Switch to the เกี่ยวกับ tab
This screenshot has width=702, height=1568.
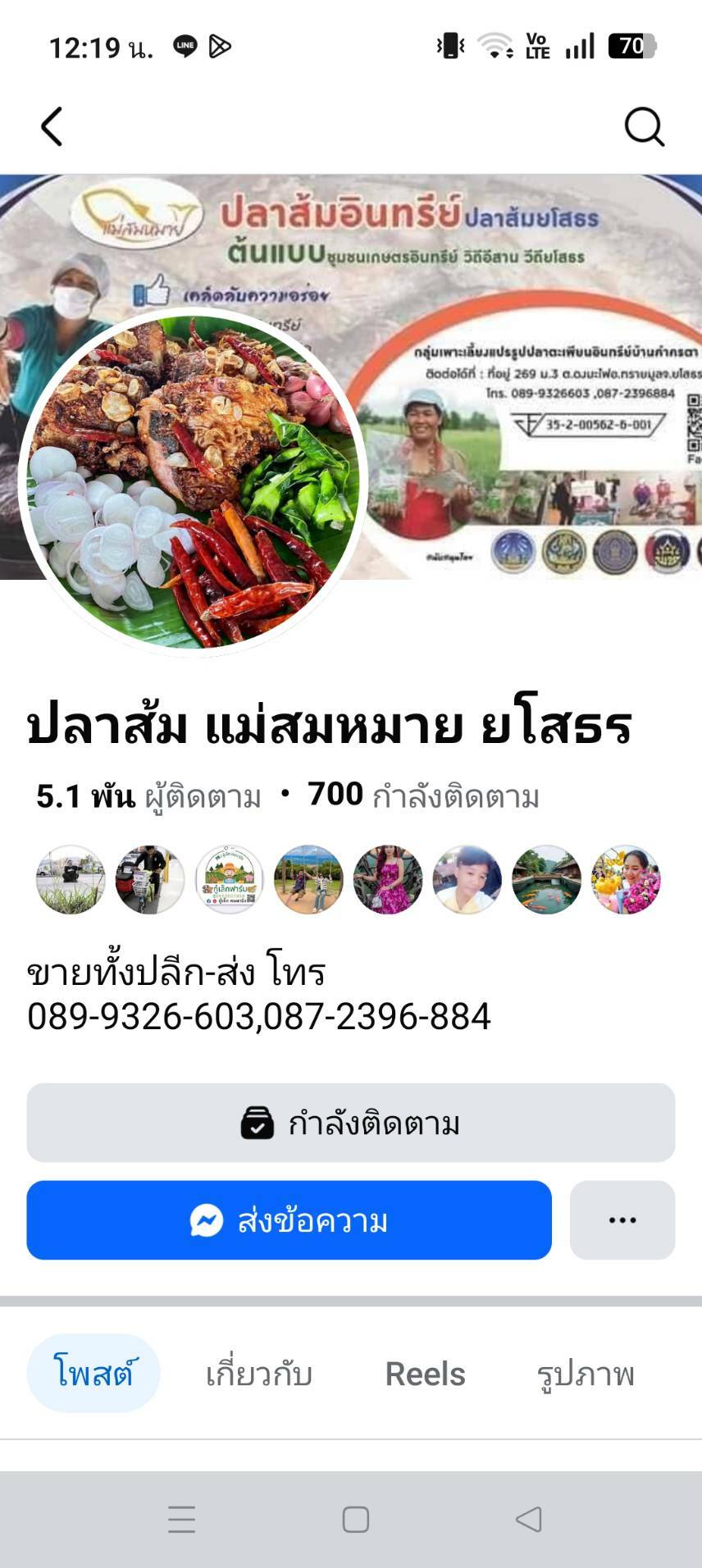point(259,1374)
